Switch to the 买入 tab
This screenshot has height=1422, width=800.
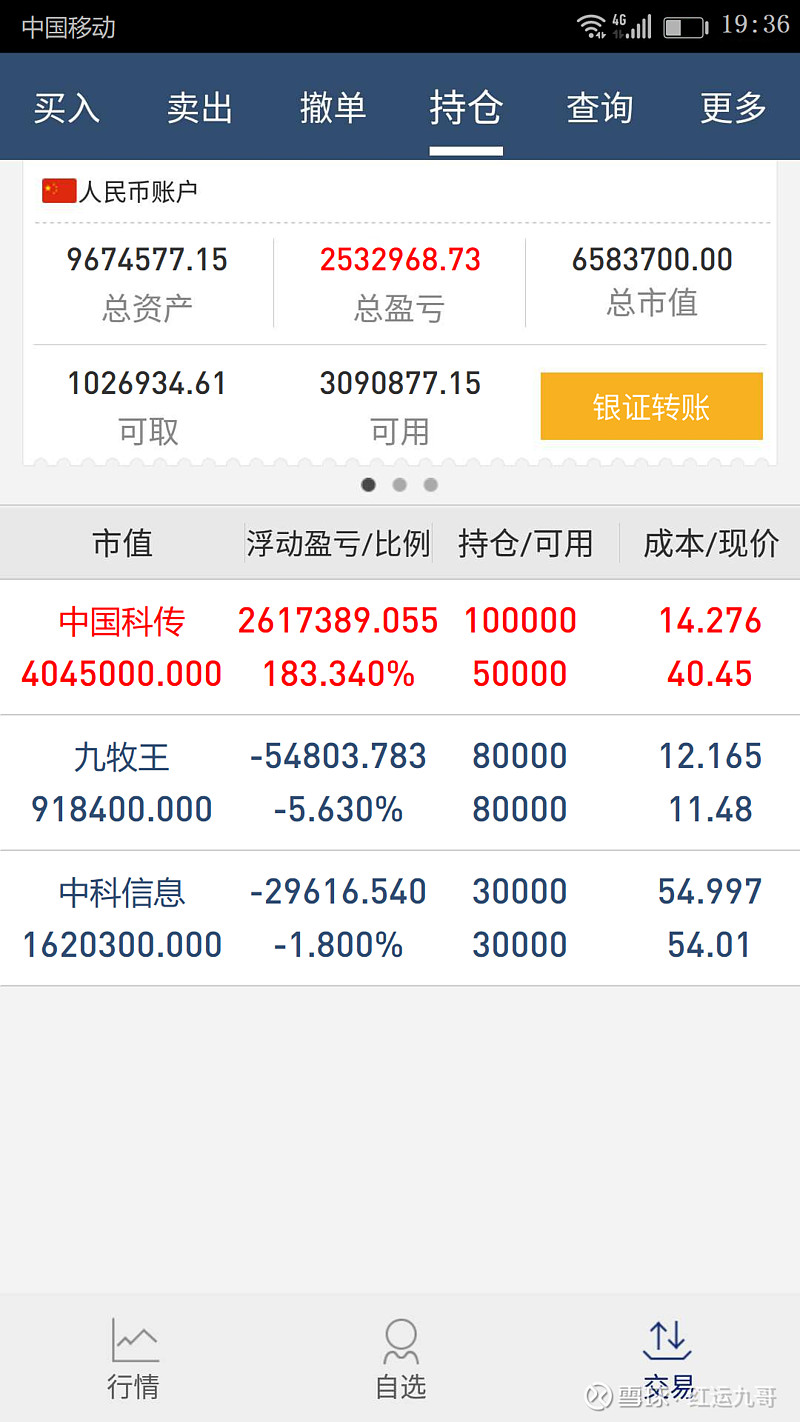click(x=67, y=107)
